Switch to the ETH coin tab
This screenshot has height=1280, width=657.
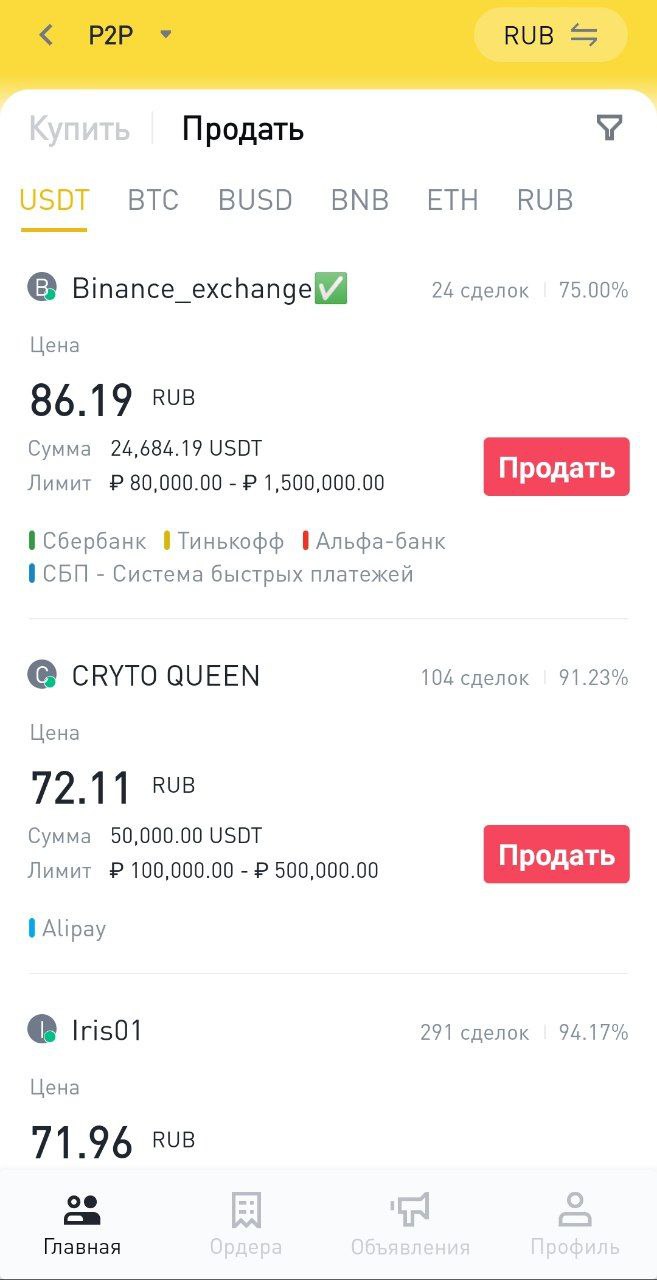coord(452,200)
